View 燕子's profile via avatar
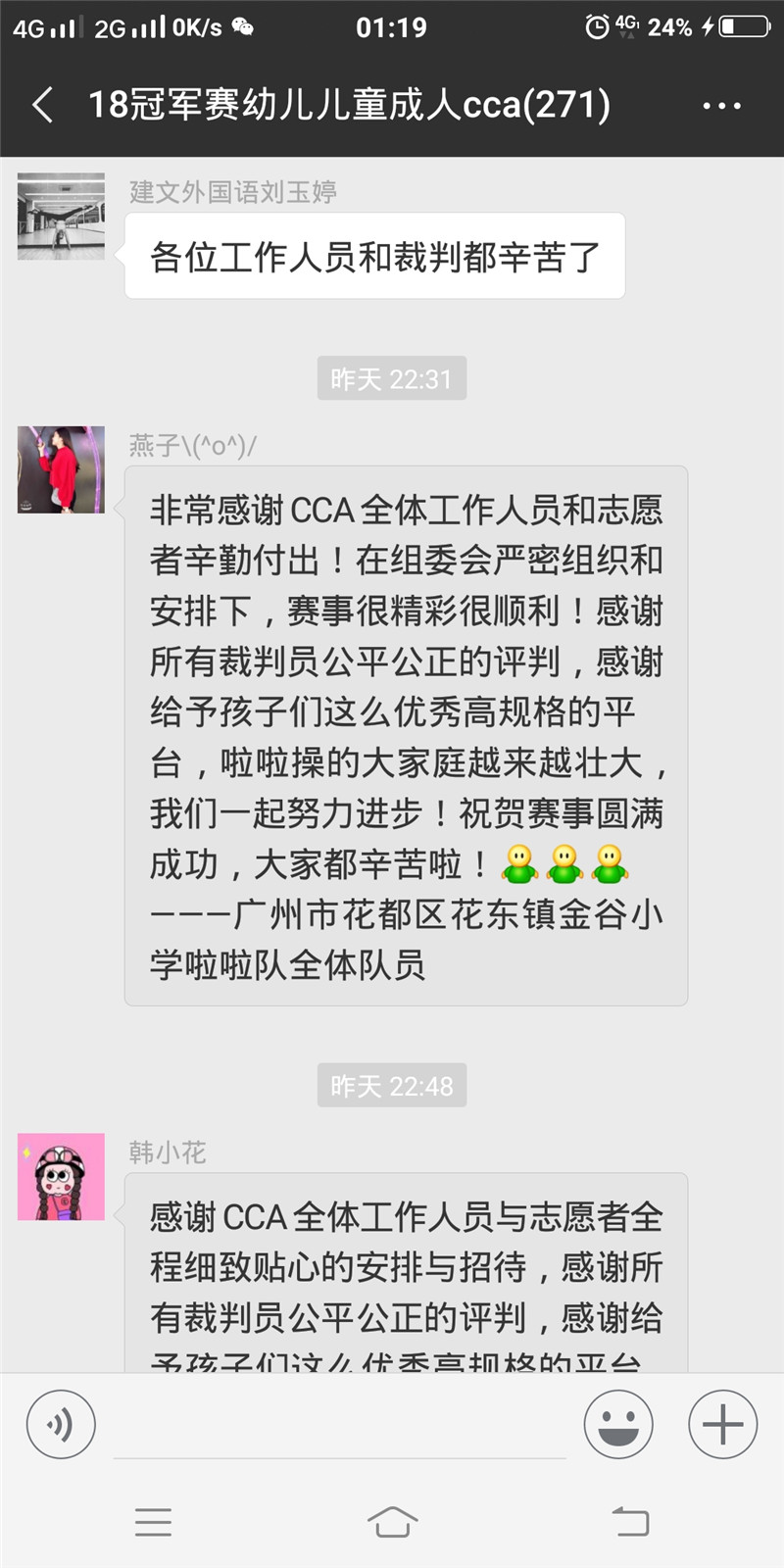784x1568 pixels. pyautogui.click(x=61, y=469)
